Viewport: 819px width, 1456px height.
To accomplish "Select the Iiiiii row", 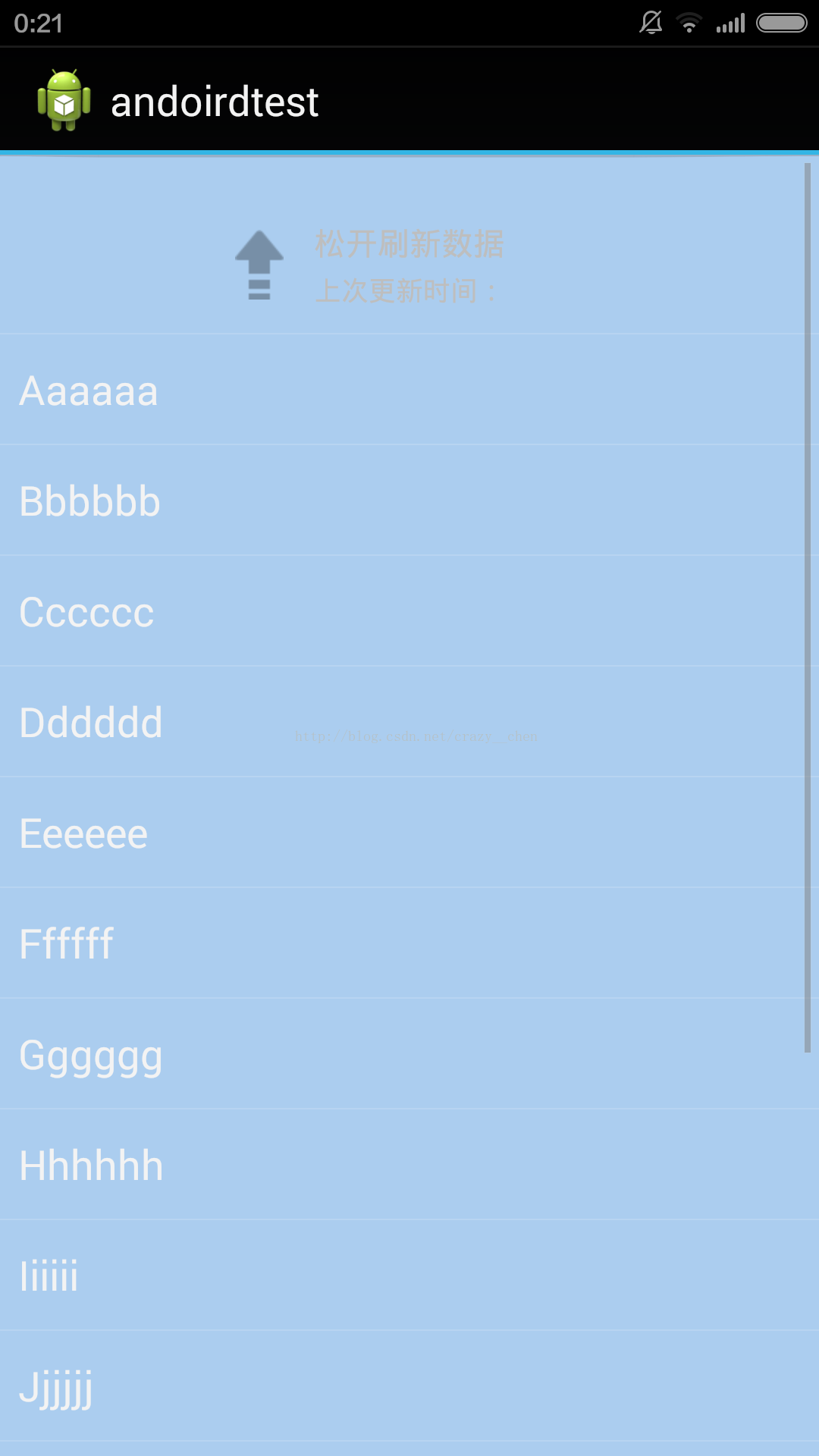I will click(409, 1276).
